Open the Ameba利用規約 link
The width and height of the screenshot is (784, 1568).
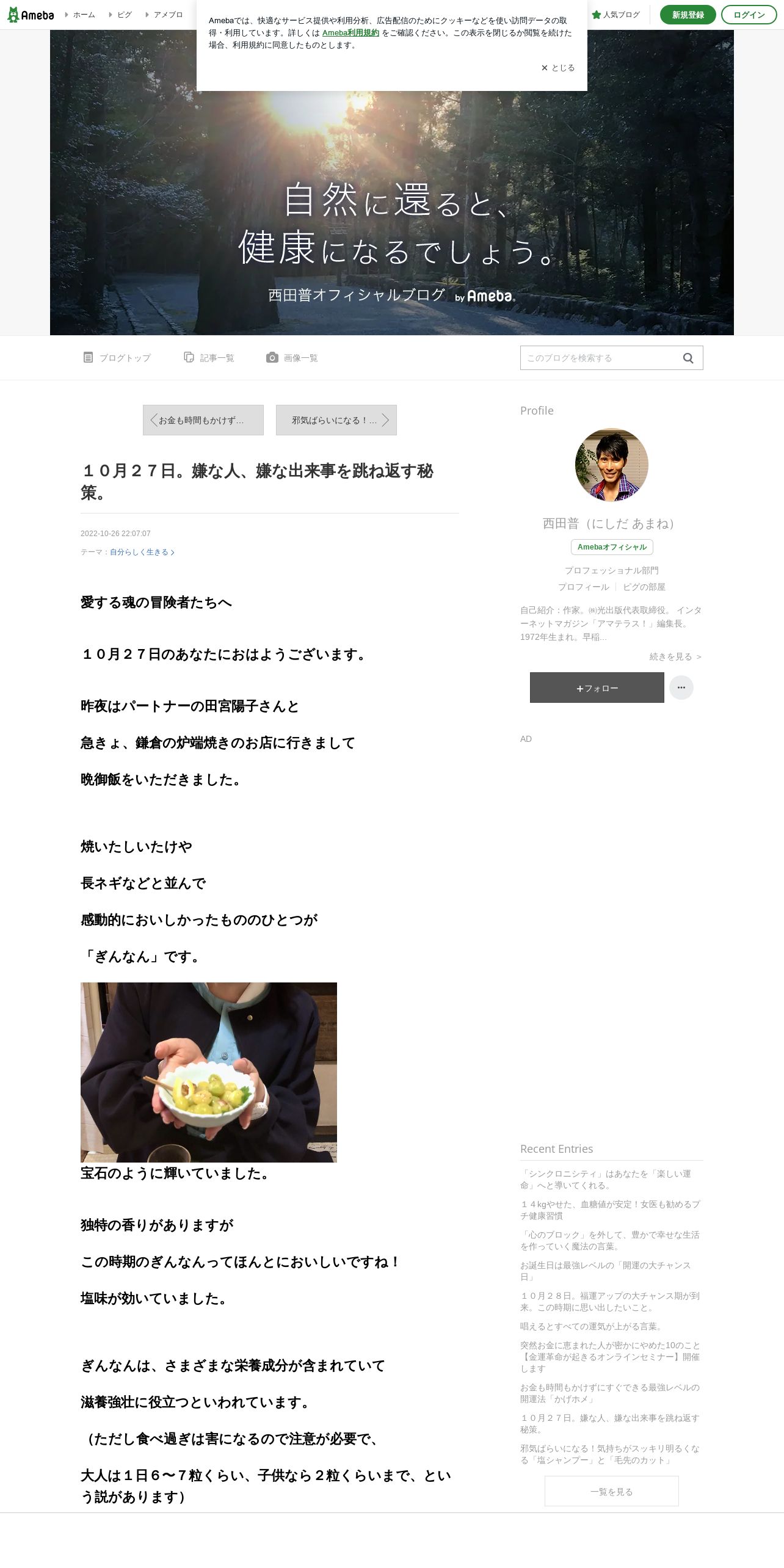[x=350, y=33]
